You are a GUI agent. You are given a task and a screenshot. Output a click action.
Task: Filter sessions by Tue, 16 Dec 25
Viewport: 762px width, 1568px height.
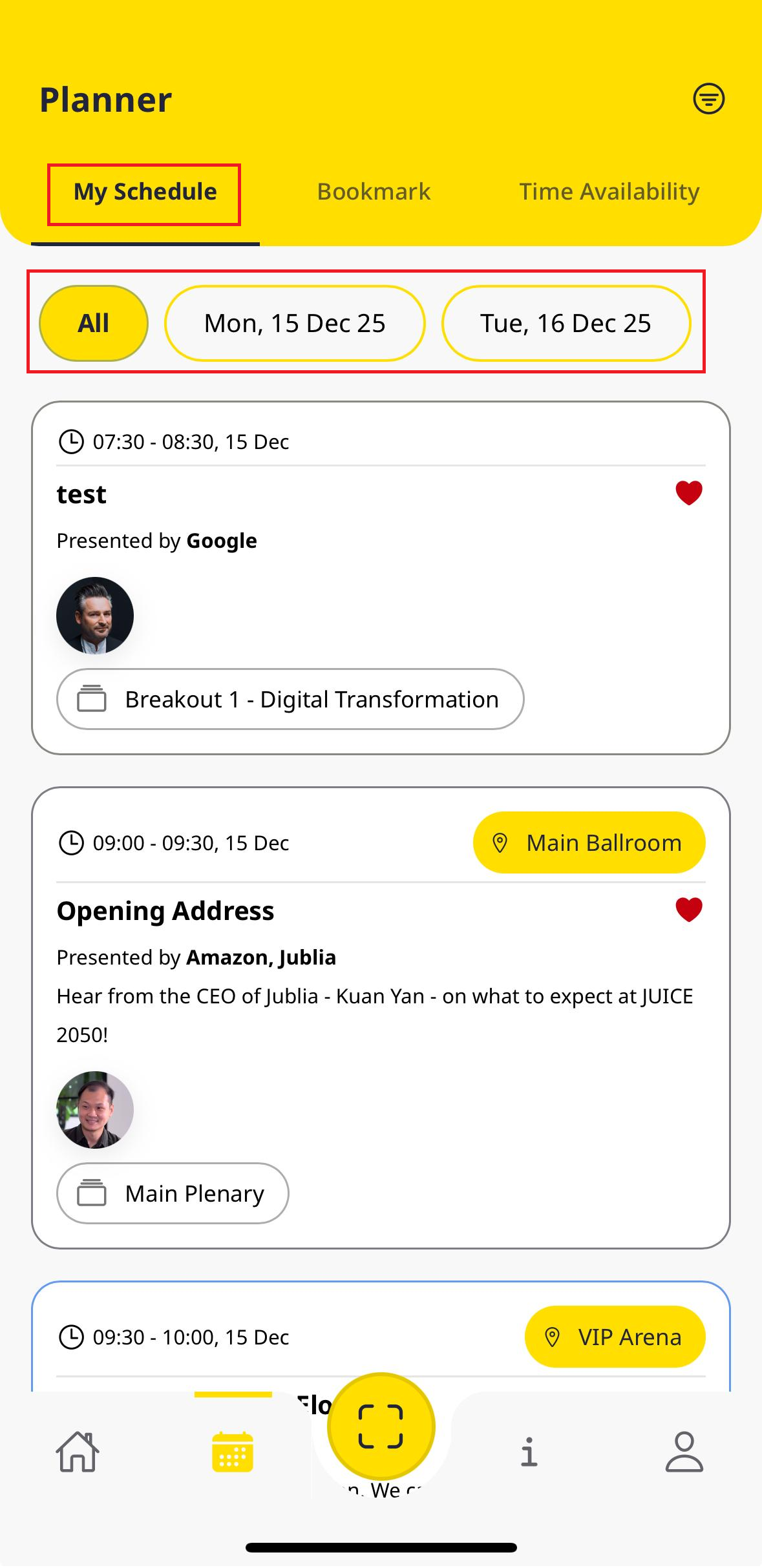pyautogui.click(x=566, y=323)
